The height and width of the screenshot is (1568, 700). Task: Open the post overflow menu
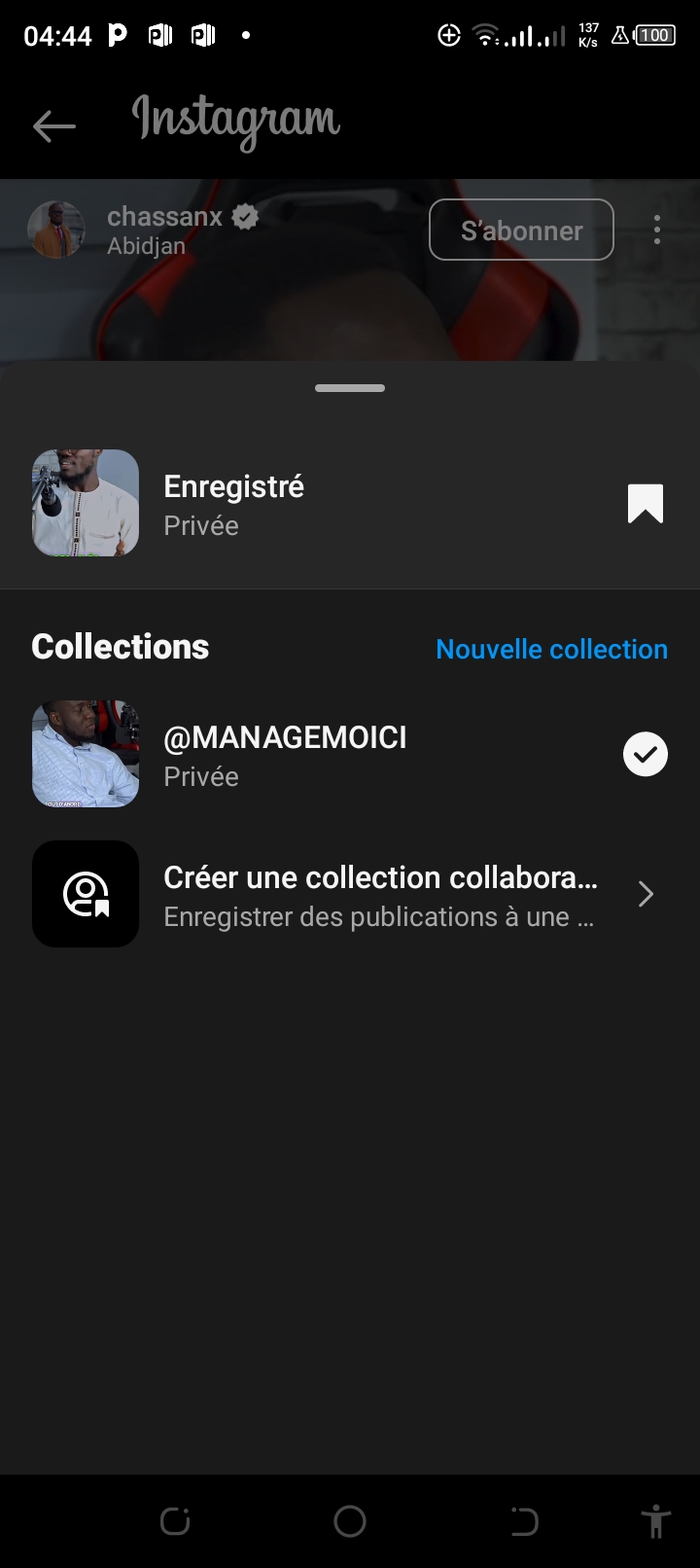click(657, 231)
